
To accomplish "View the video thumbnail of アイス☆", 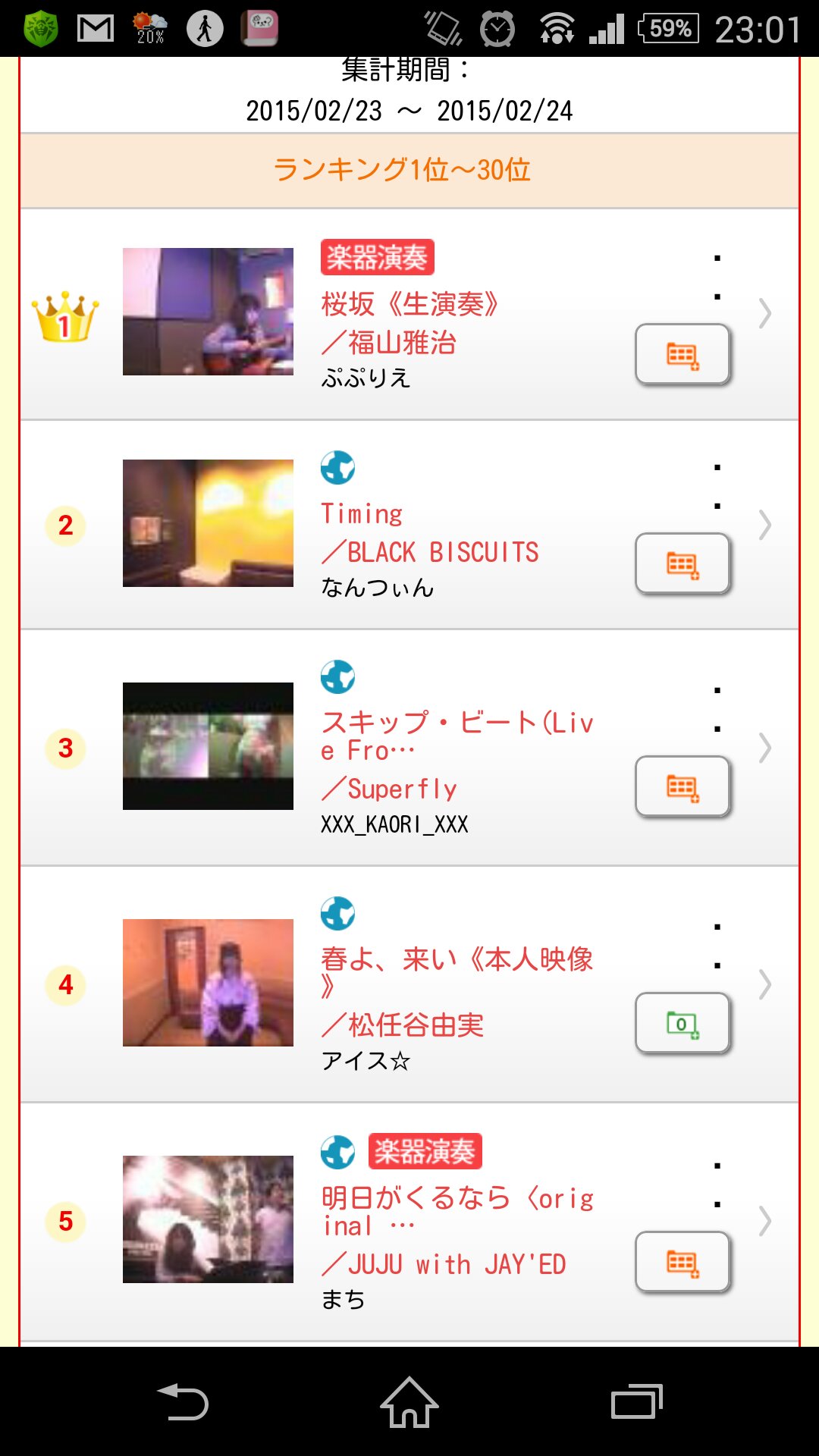I will 208,983.
